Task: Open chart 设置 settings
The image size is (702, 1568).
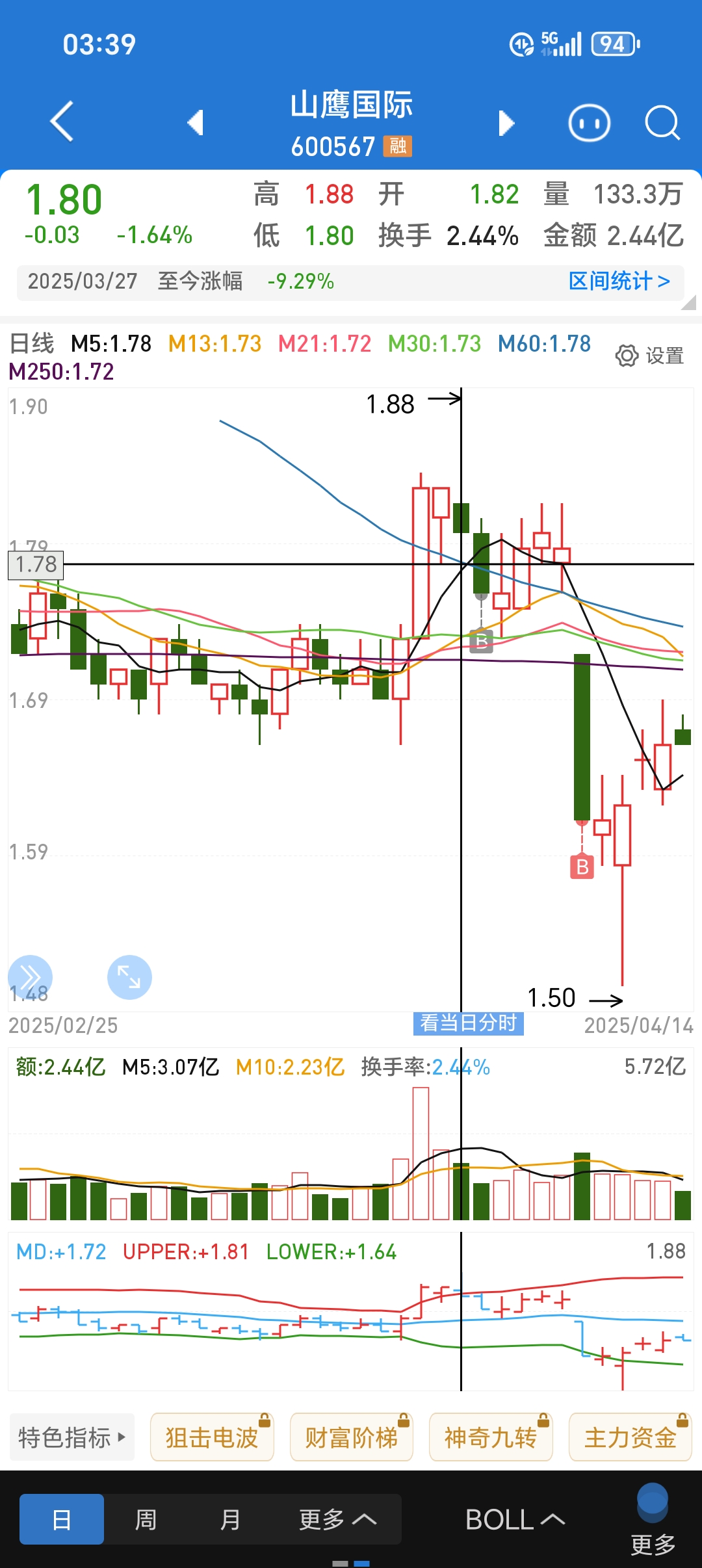Action: point(649,356)
